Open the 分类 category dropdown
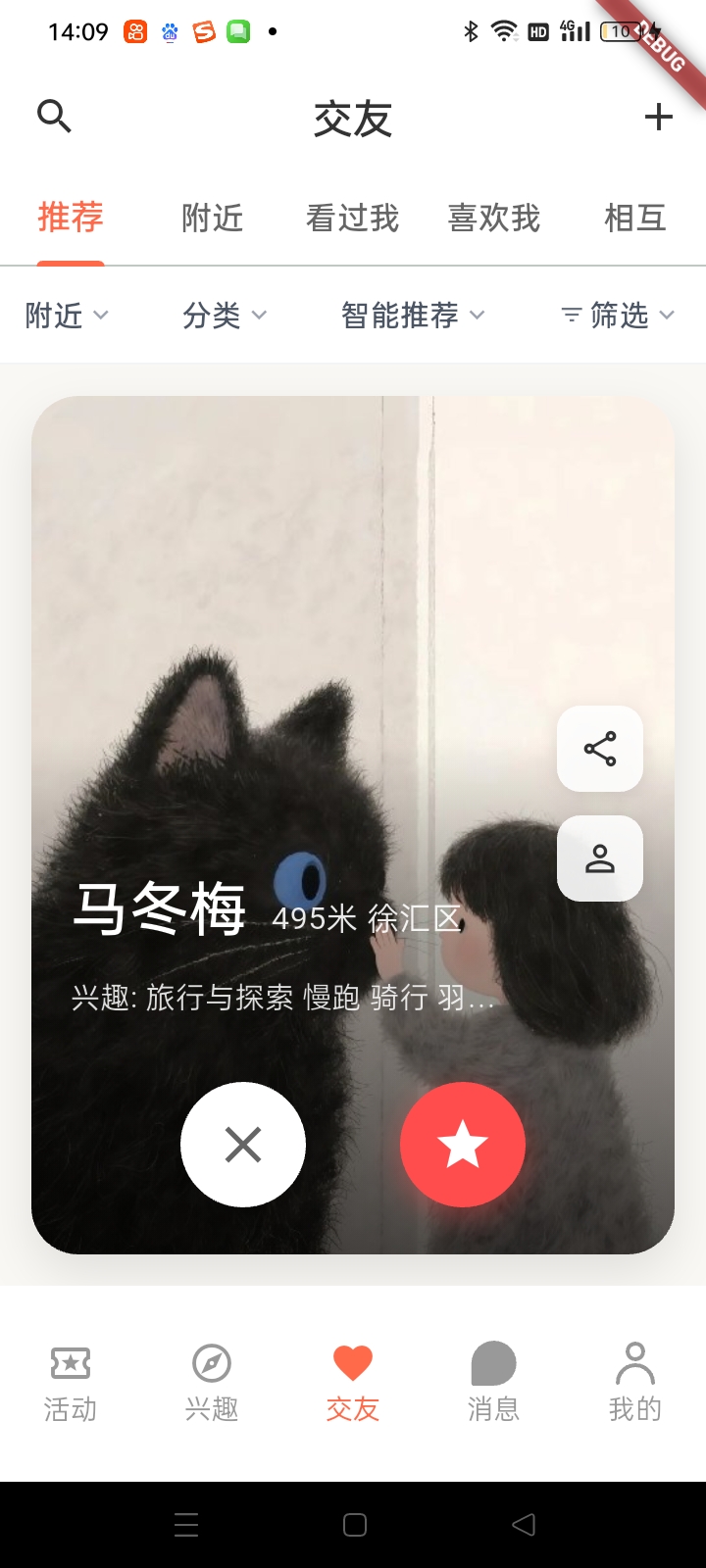Image resolution: width=706 pixels, height=1568 pixels. point(224,315)
